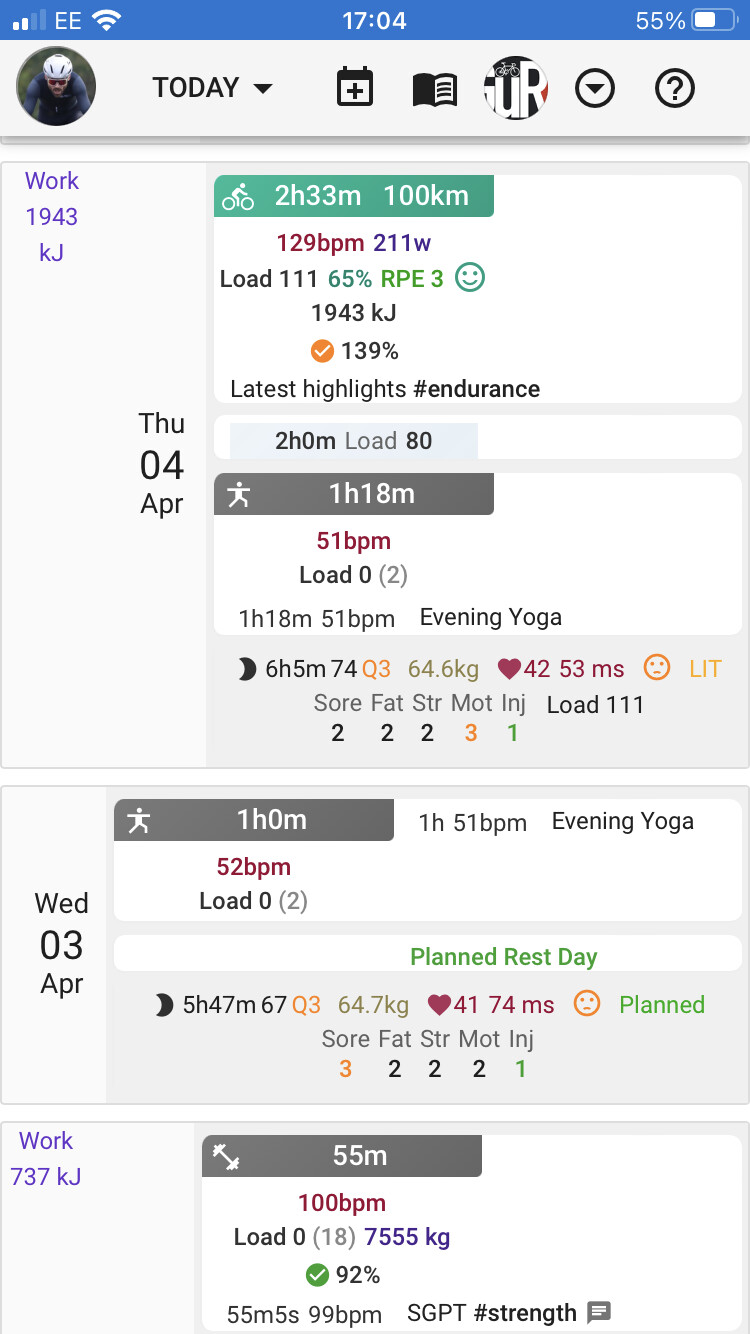Open the circled down-arrow menu
The width and height of the screenshot is (750, 1334).
pos(595,89)
